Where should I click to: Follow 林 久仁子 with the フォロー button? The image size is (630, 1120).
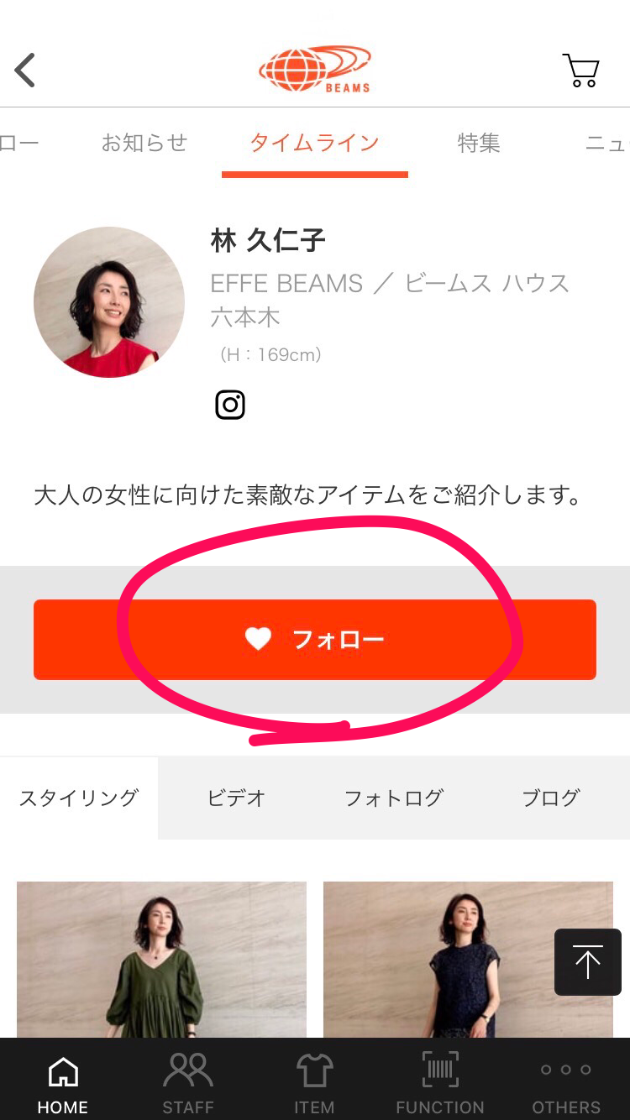pos(314,640)
